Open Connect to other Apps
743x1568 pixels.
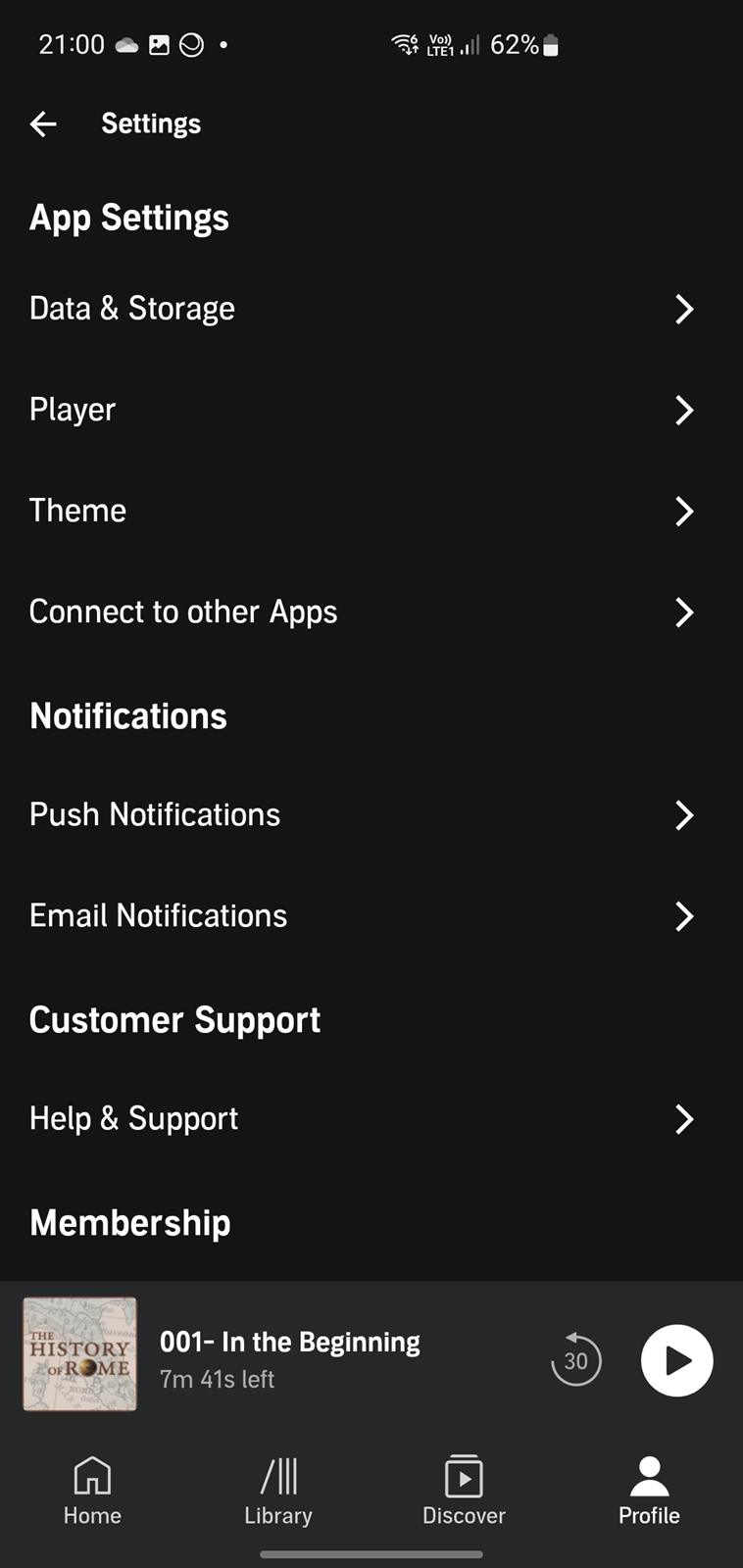(371, 612)
